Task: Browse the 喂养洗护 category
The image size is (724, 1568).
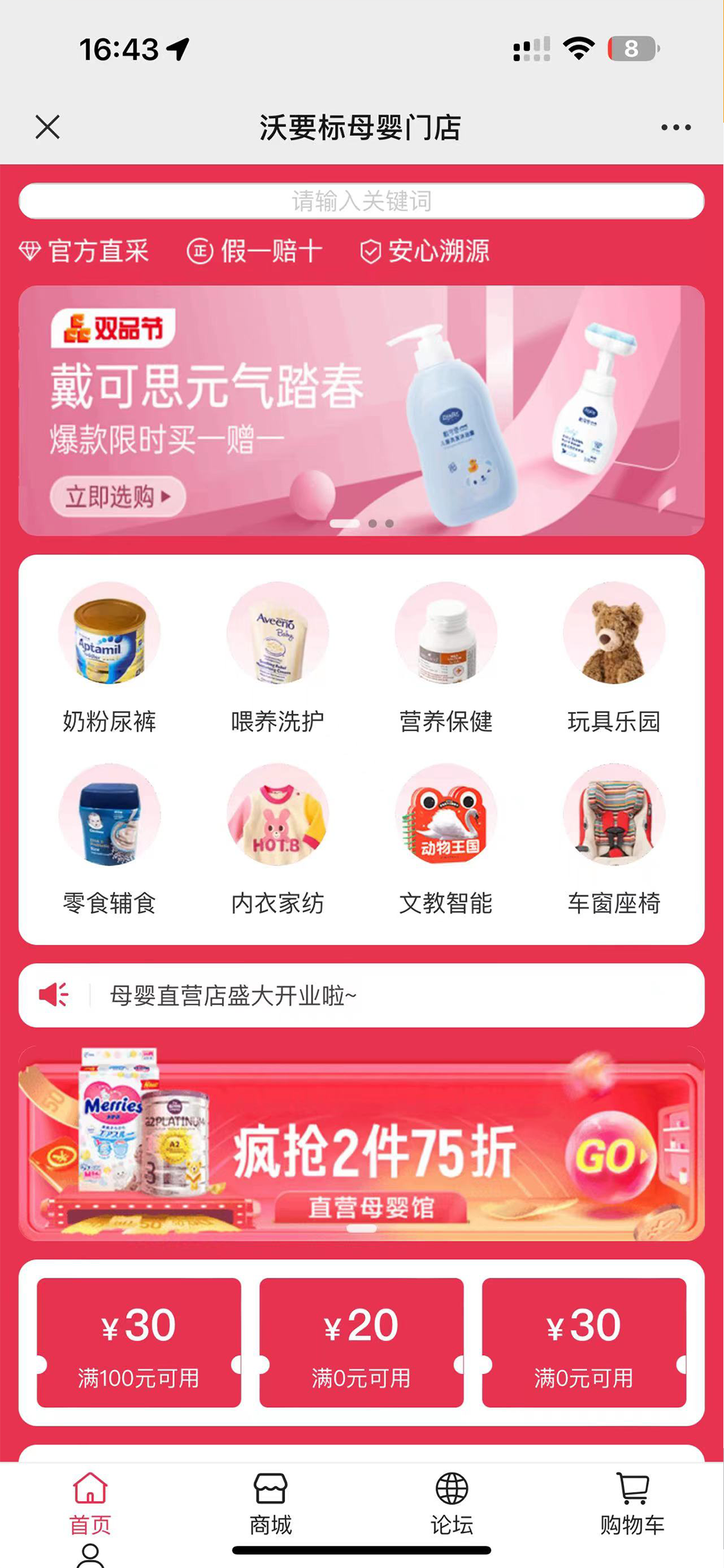Action: point(277,657)
